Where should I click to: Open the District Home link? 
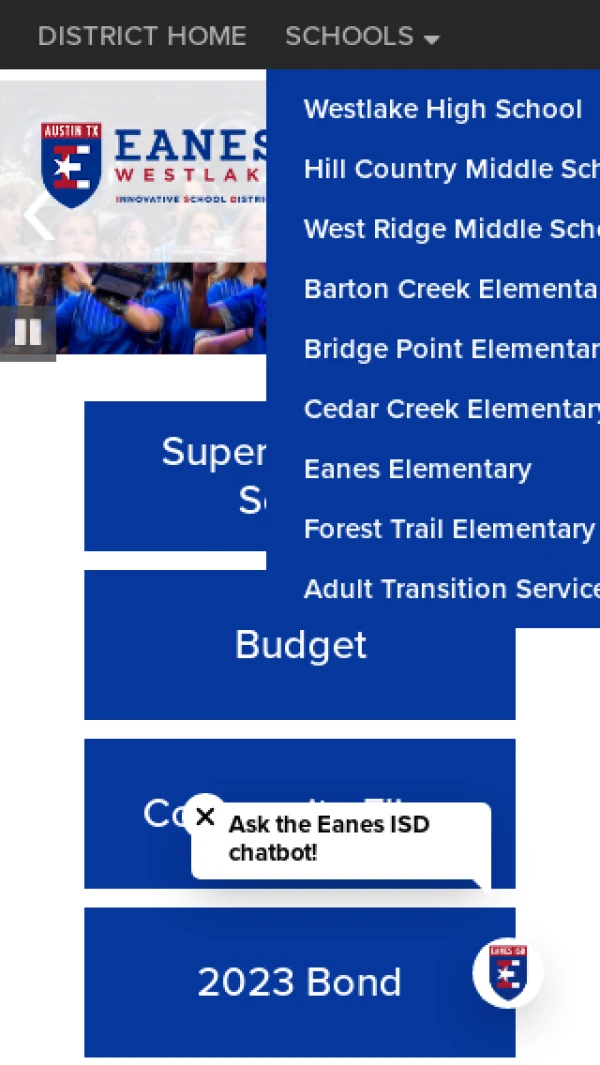(142, 36)
